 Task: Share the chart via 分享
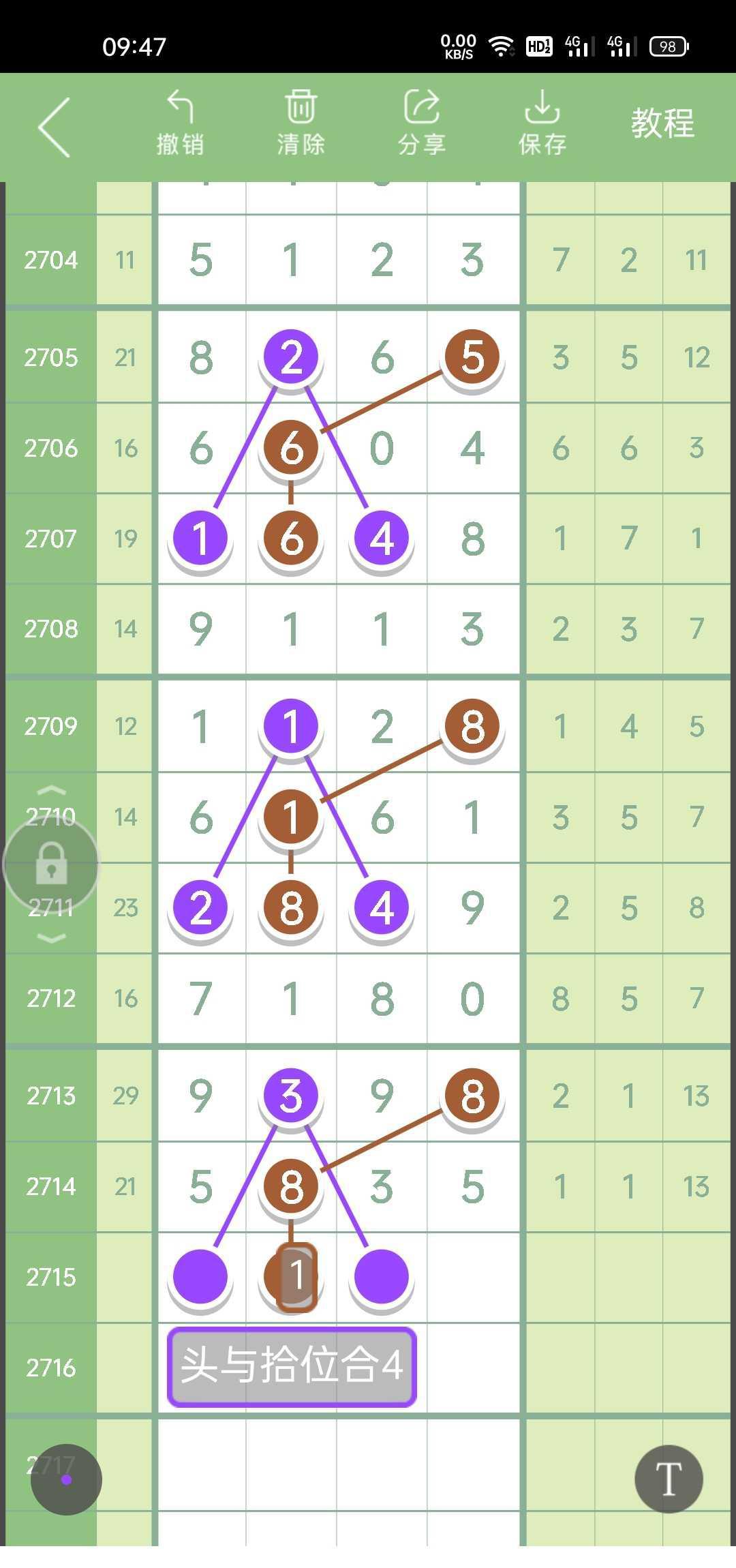point(422,123)
